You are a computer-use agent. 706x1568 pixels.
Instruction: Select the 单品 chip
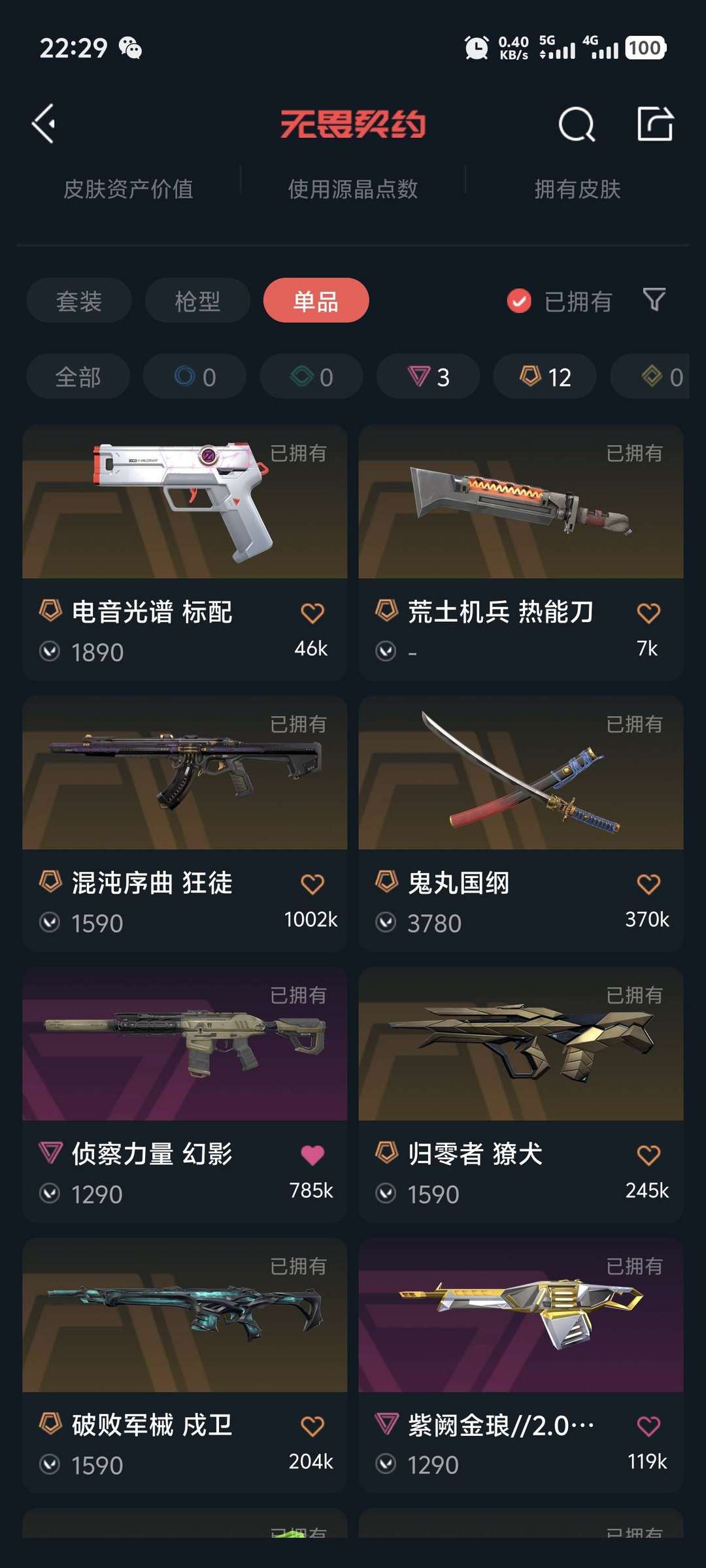click(x=316, y=301)
